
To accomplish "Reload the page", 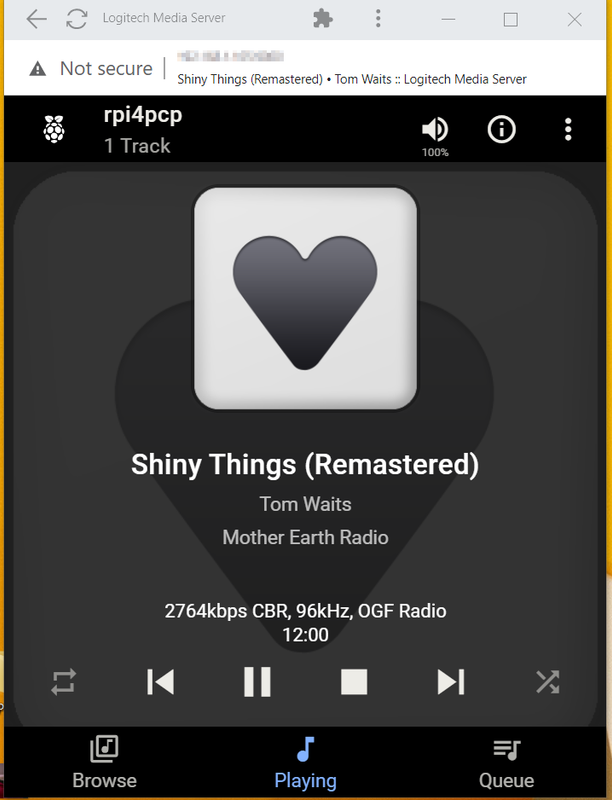I will point(76,18).
